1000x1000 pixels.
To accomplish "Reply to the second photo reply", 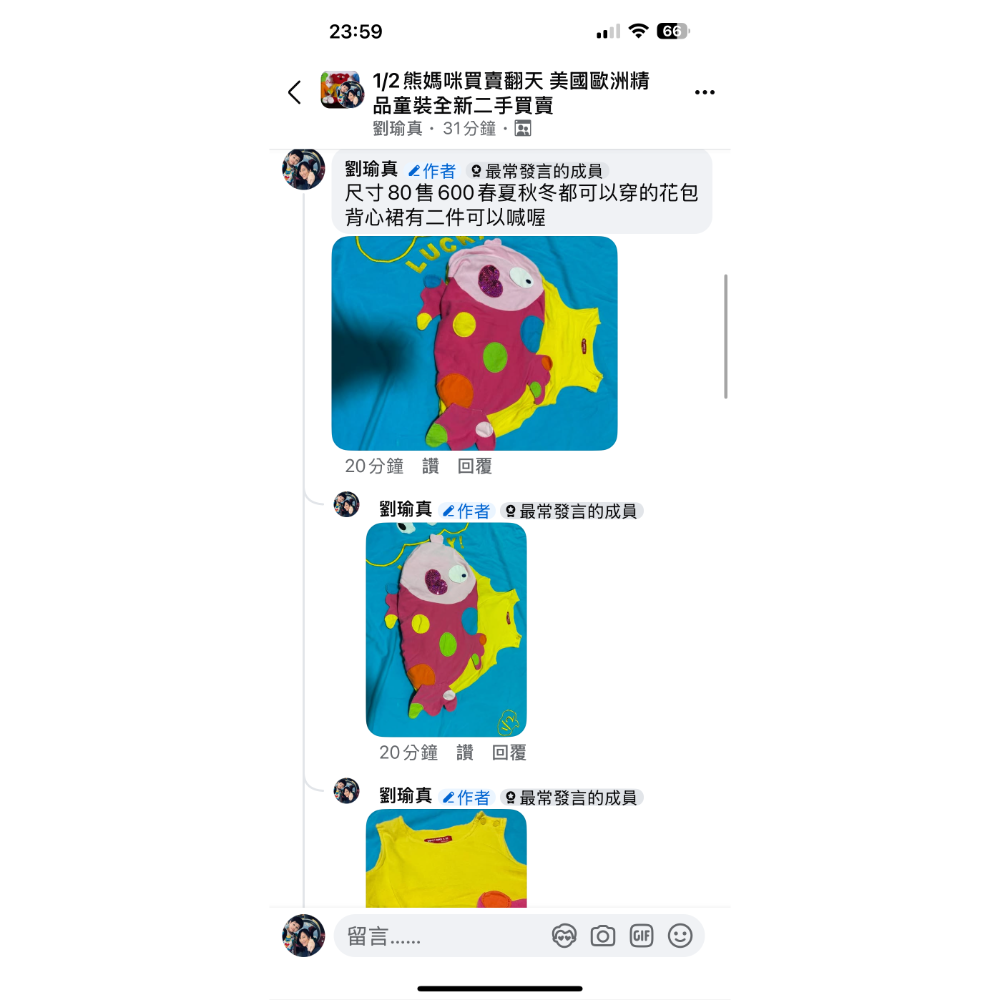I will 509,752.
